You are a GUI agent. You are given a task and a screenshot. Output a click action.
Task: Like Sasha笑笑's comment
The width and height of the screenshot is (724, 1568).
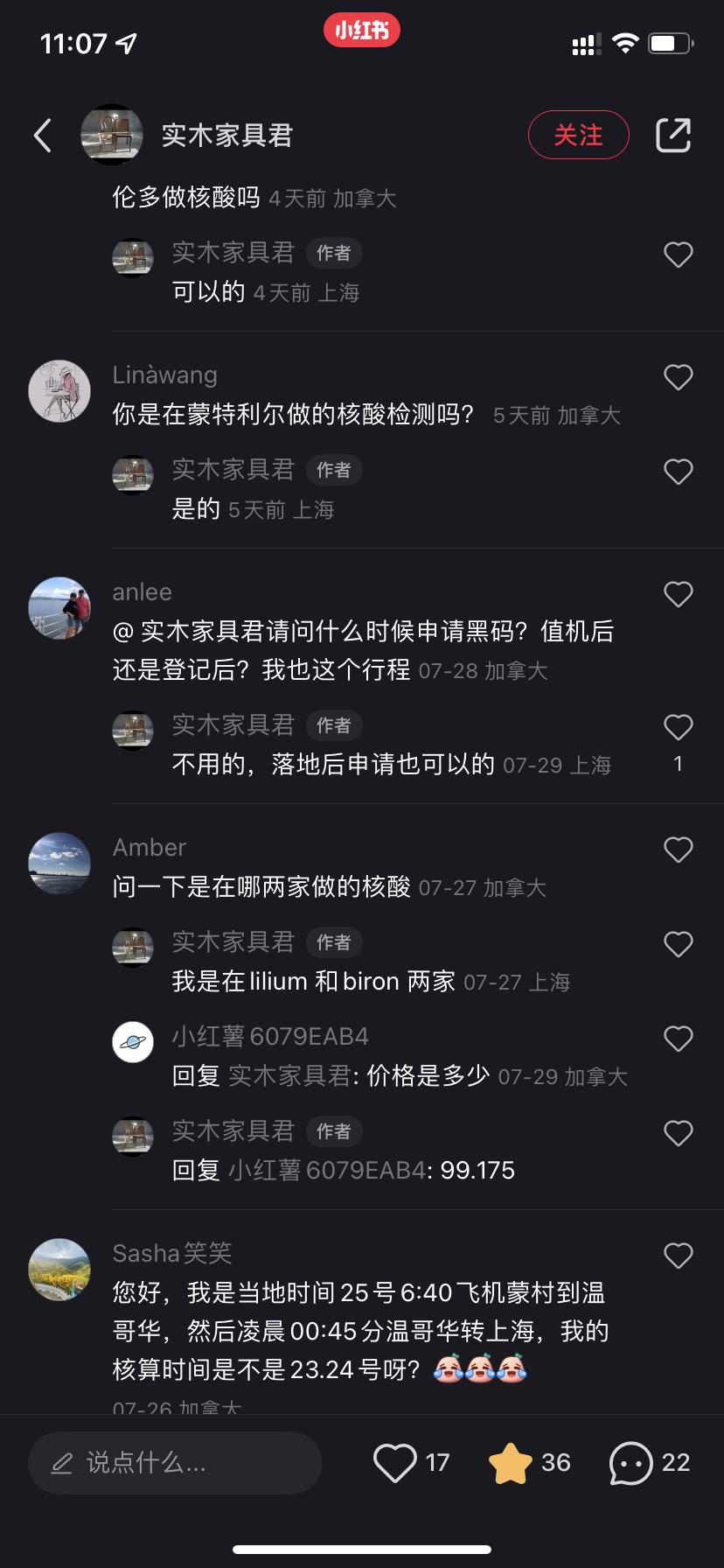point(679,1256)
